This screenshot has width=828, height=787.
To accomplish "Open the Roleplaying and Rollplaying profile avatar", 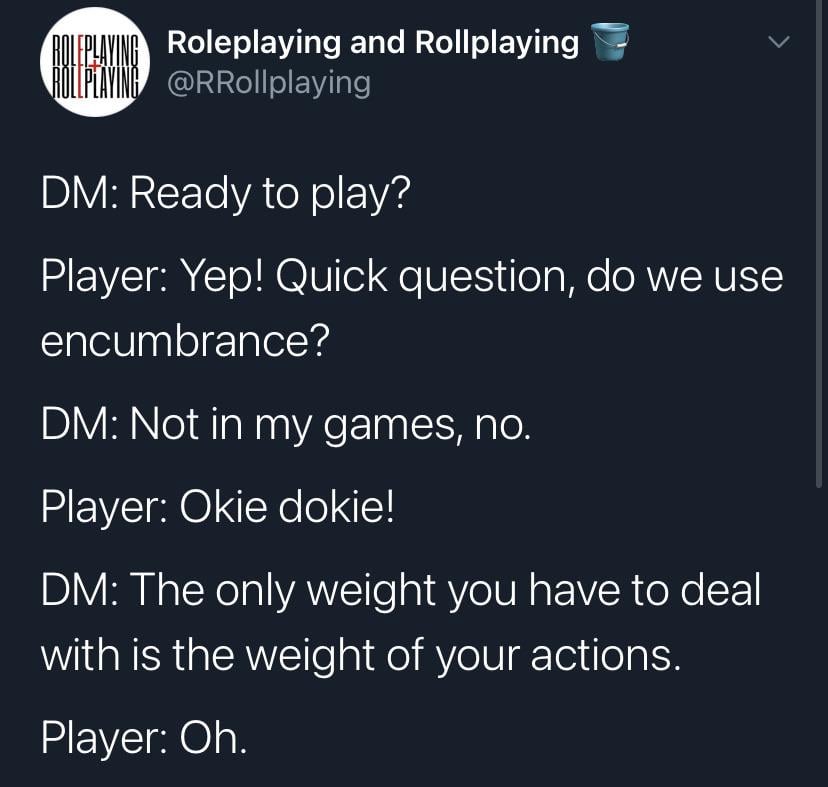I will click(x=94, y=62).
